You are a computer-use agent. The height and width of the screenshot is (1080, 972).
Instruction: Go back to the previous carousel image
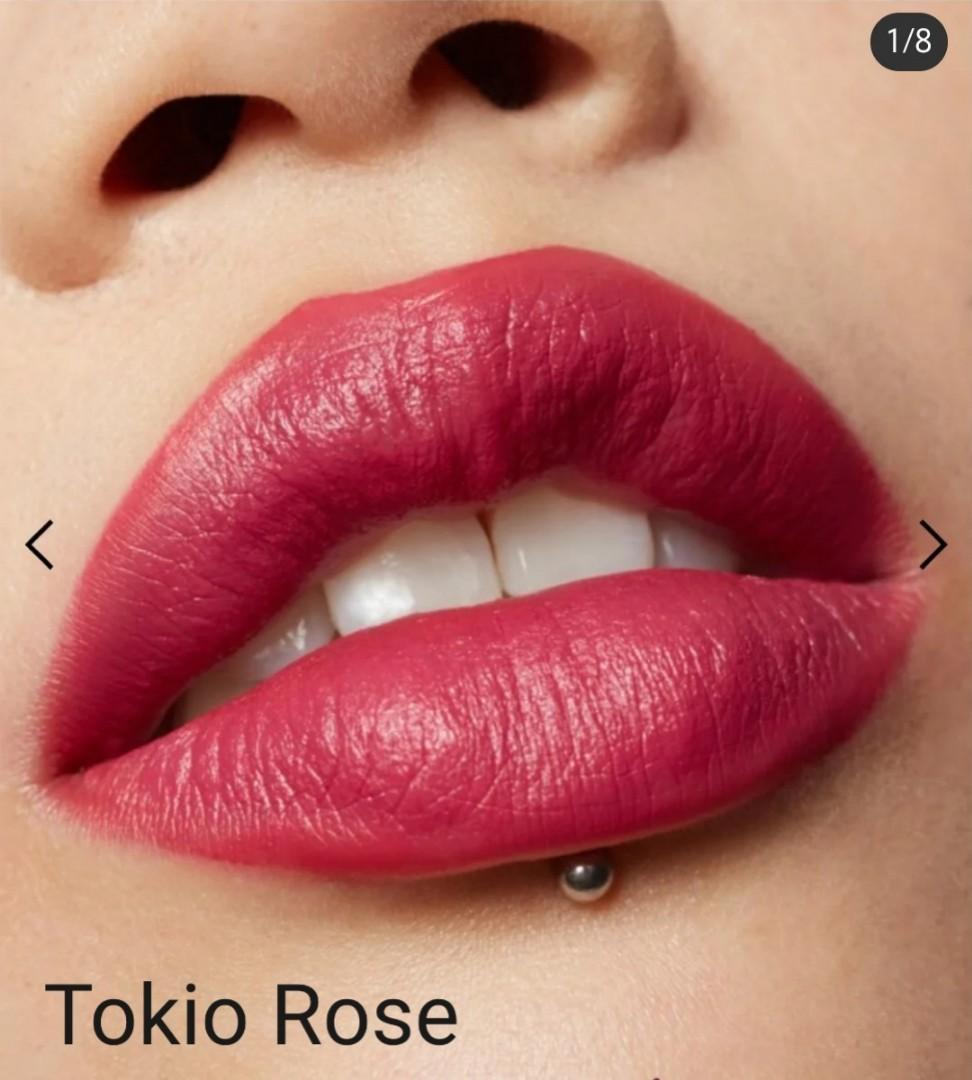point(39,545)
